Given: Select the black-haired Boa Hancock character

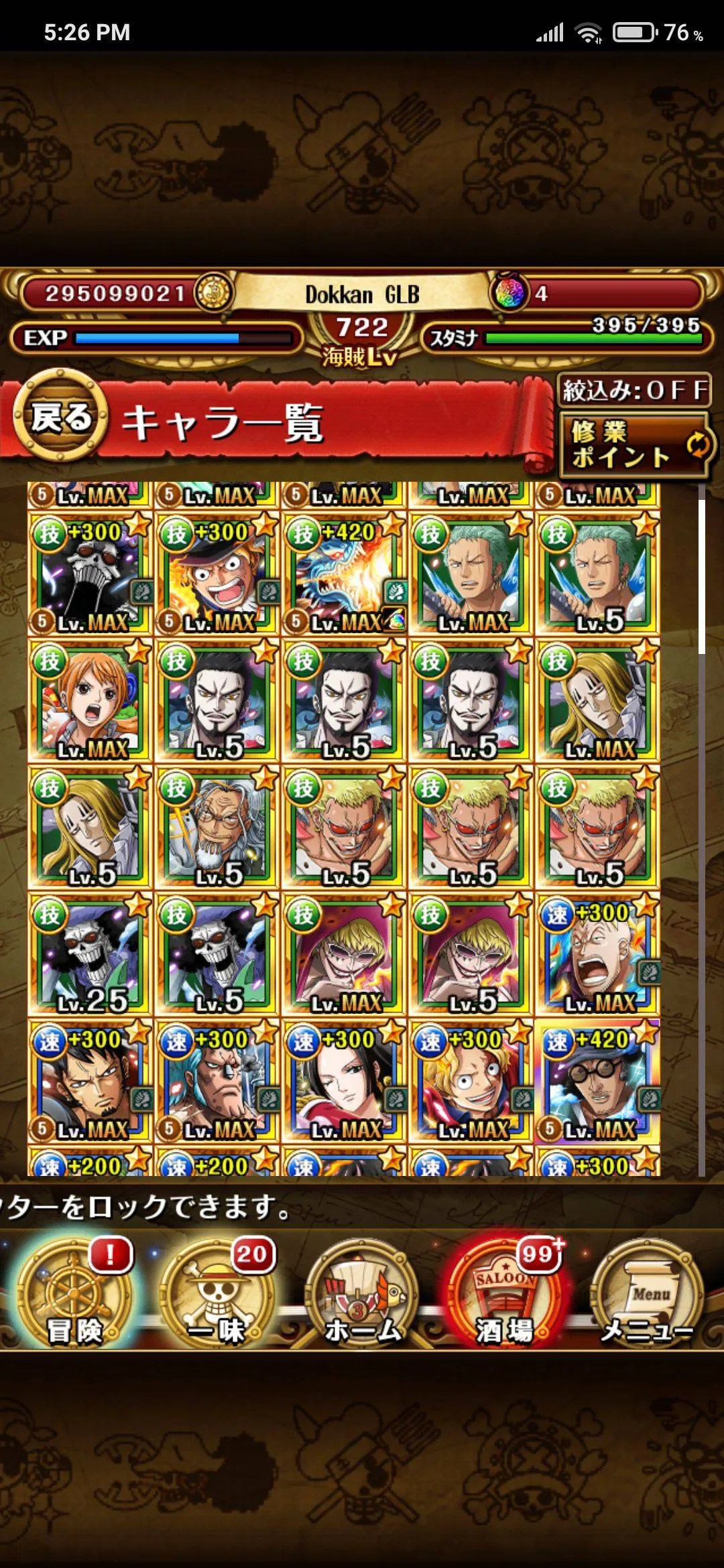Looking at the screenshot, I should click(345, 1082).
